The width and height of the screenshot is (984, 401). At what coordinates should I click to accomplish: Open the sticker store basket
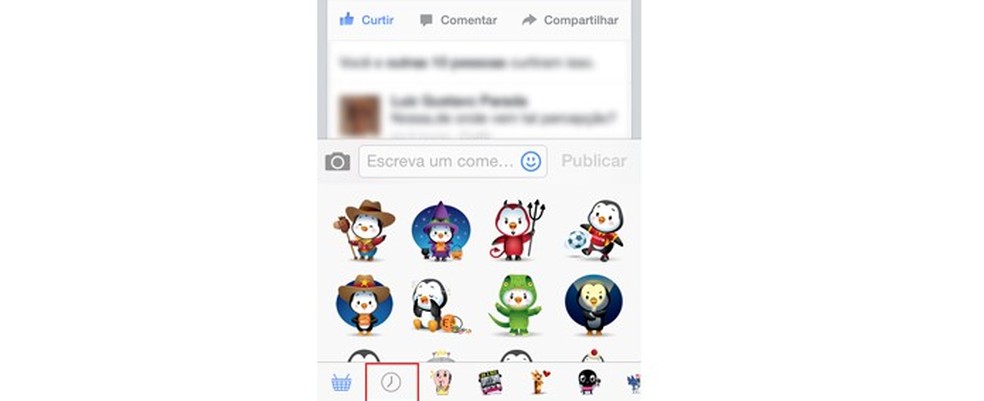pos(341,382)
